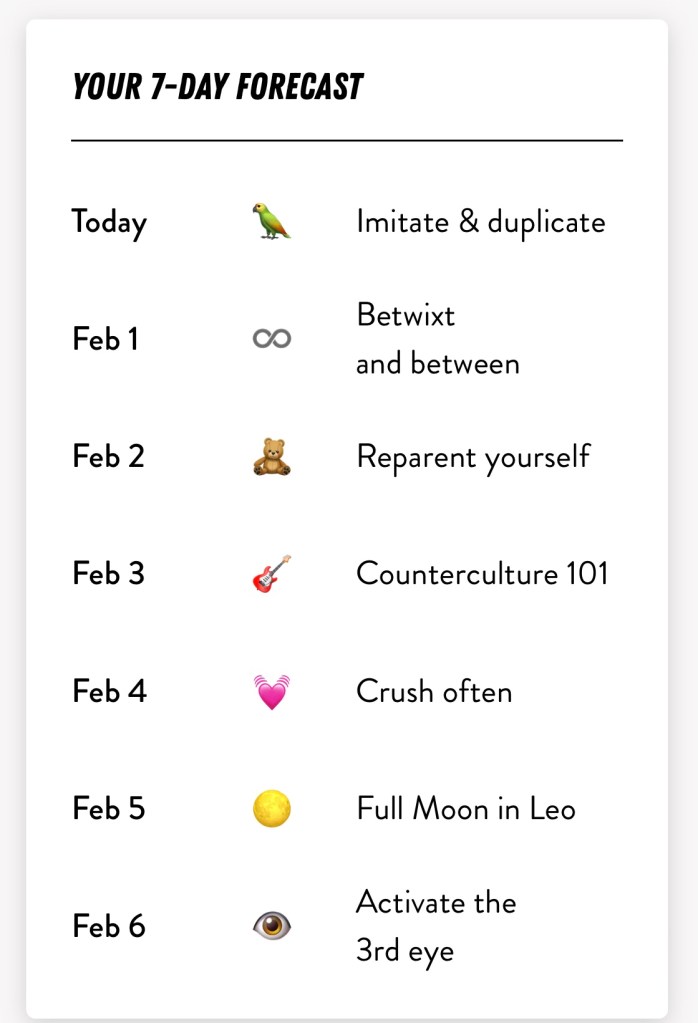Open the Feb 1 Betwixt and between forecast
Image resolution: width=698 pixels, height=1023 pixels.
point(437,339)
